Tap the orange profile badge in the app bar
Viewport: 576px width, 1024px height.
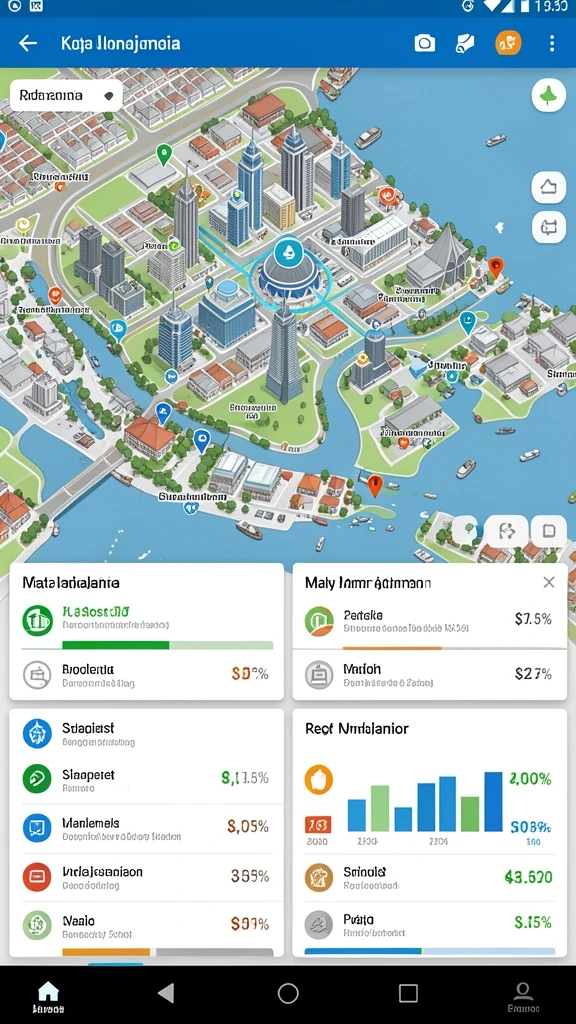click(x=509, y=43)
